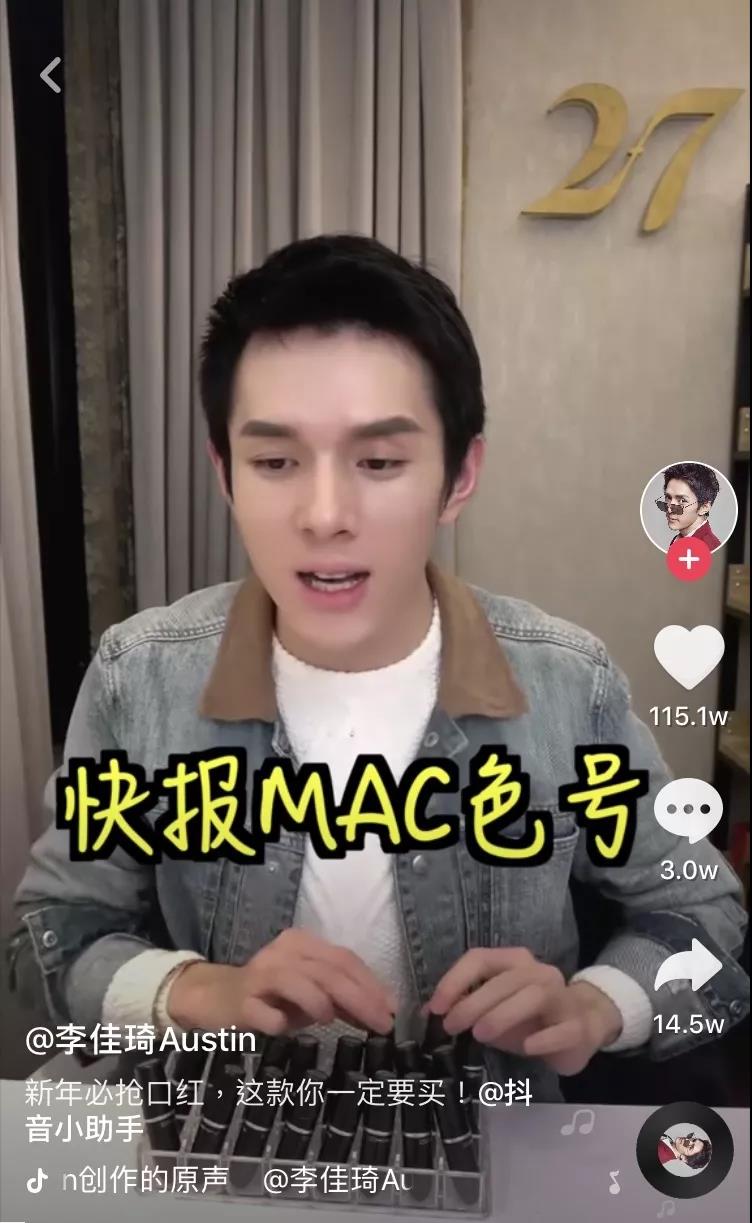The width and height of the screenshot is (752, 1223).
Task: Open @李佳琦Austin username link
Action: pos(141,1040)
